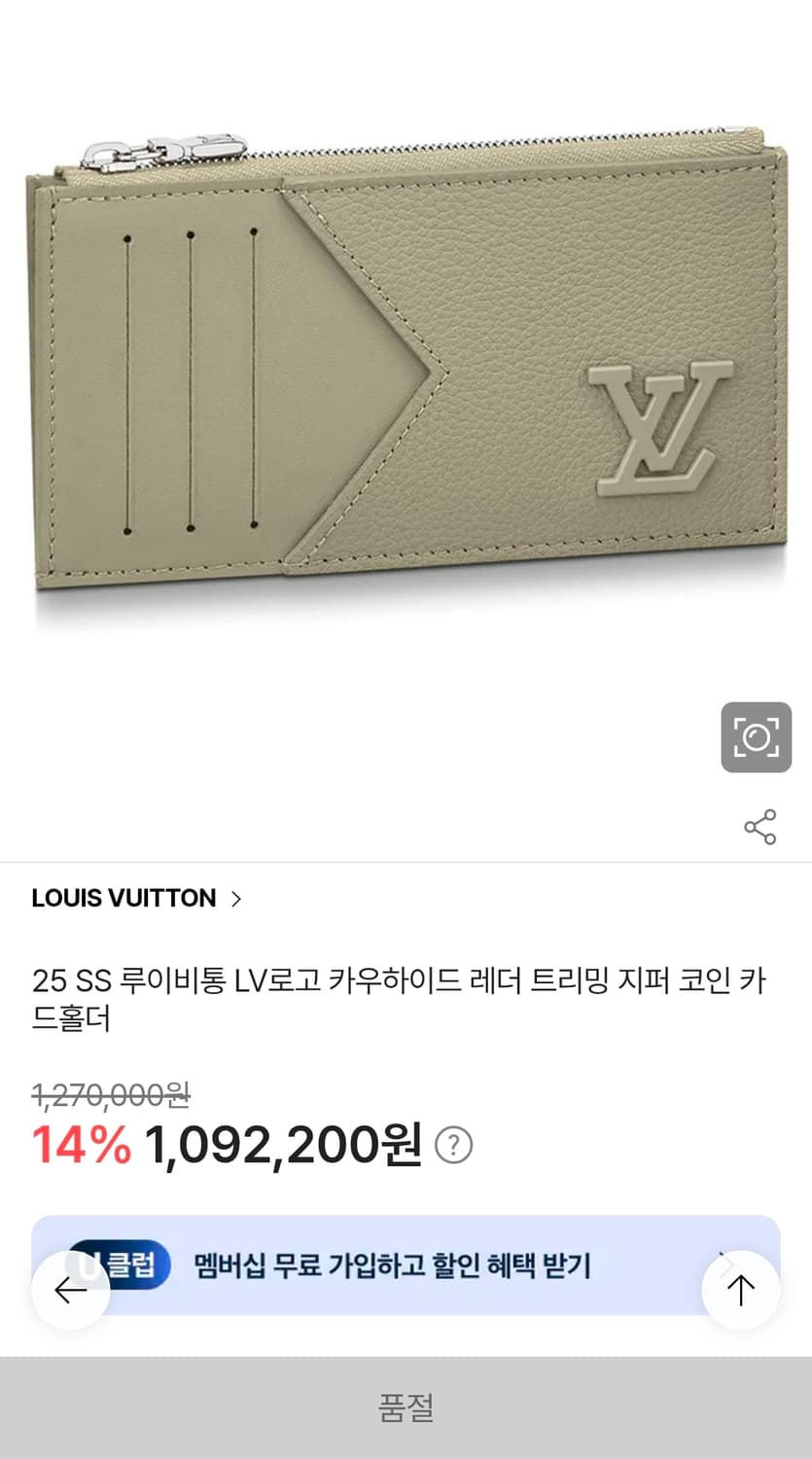Click the strikethrough price 1,270,000원
This screenshot has width=812, height=1459.
109,1094
